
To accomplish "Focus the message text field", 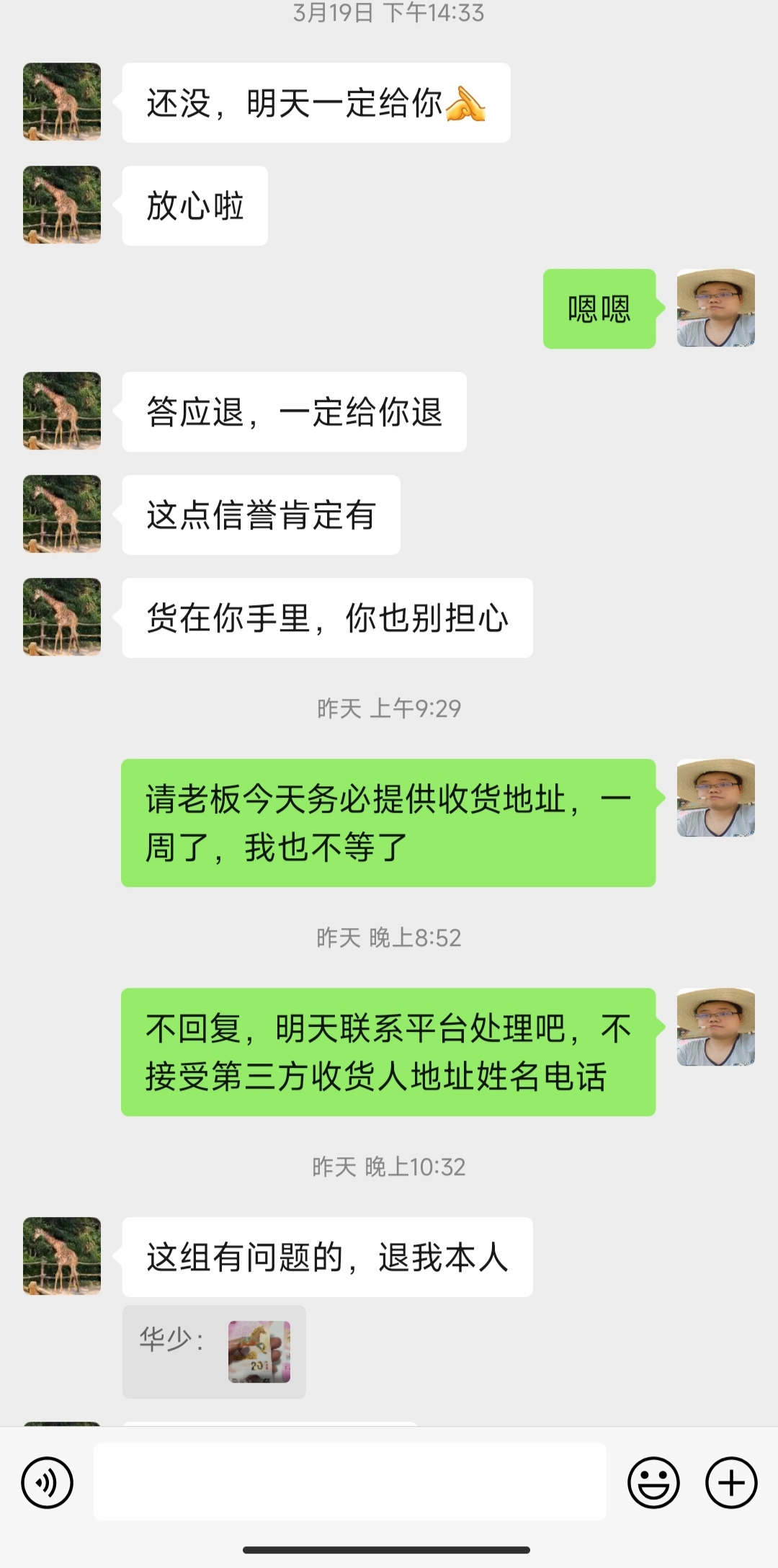I will tap(349, 1483).
